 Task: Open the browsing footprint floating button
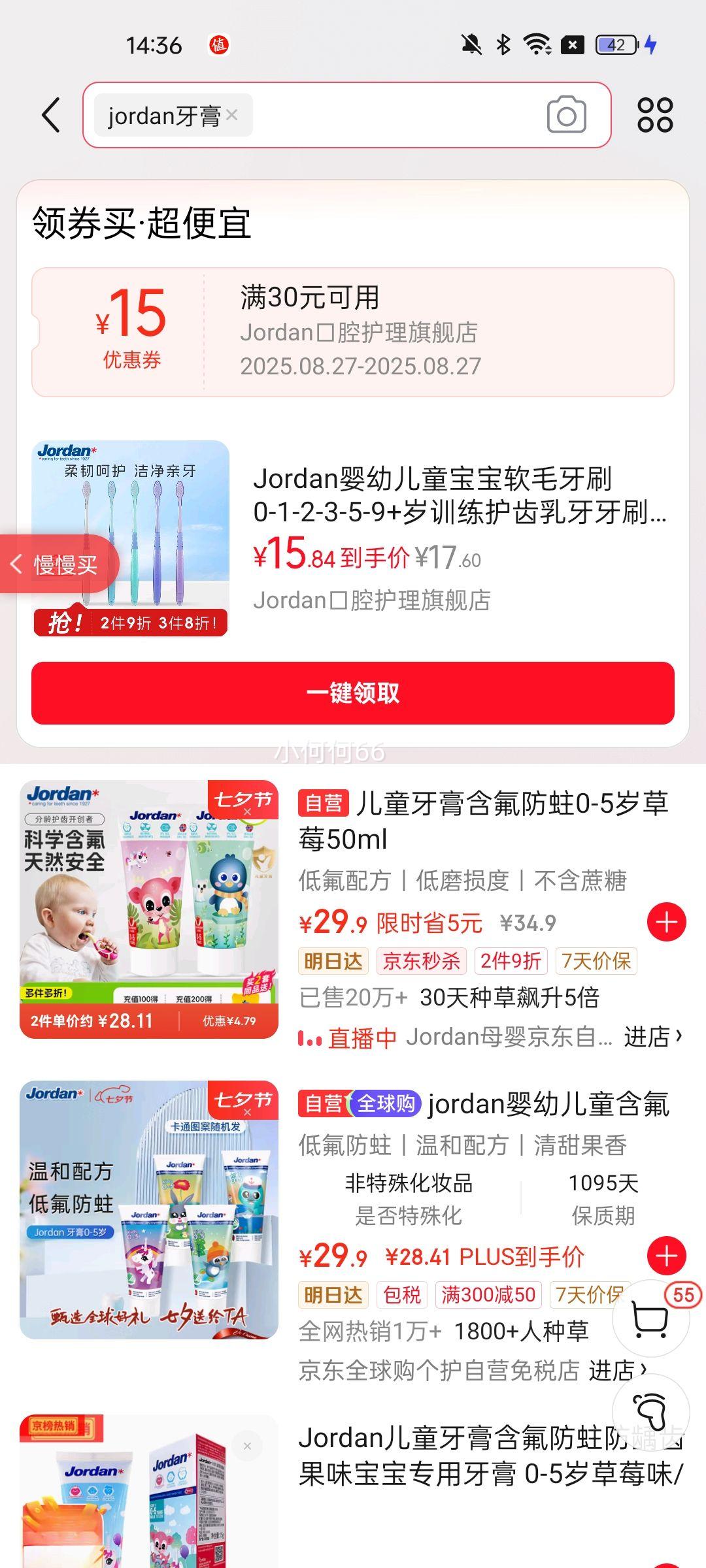click(651, 1411)
